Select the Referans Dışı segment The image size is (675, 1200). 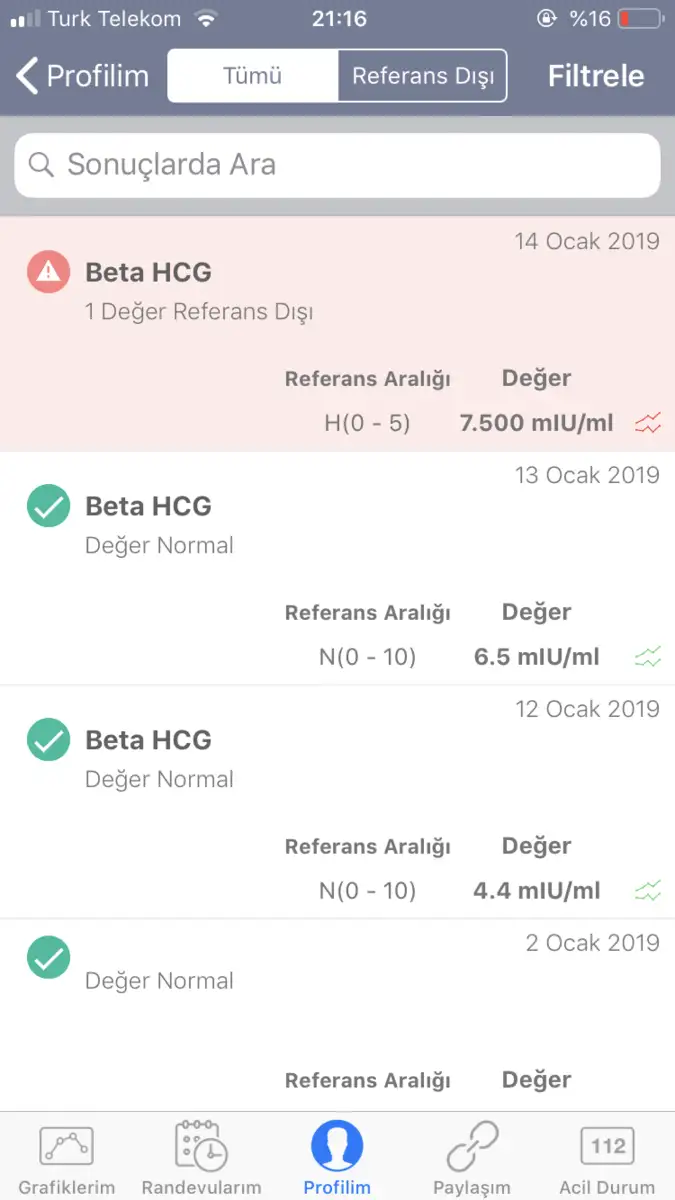point(422,76)
